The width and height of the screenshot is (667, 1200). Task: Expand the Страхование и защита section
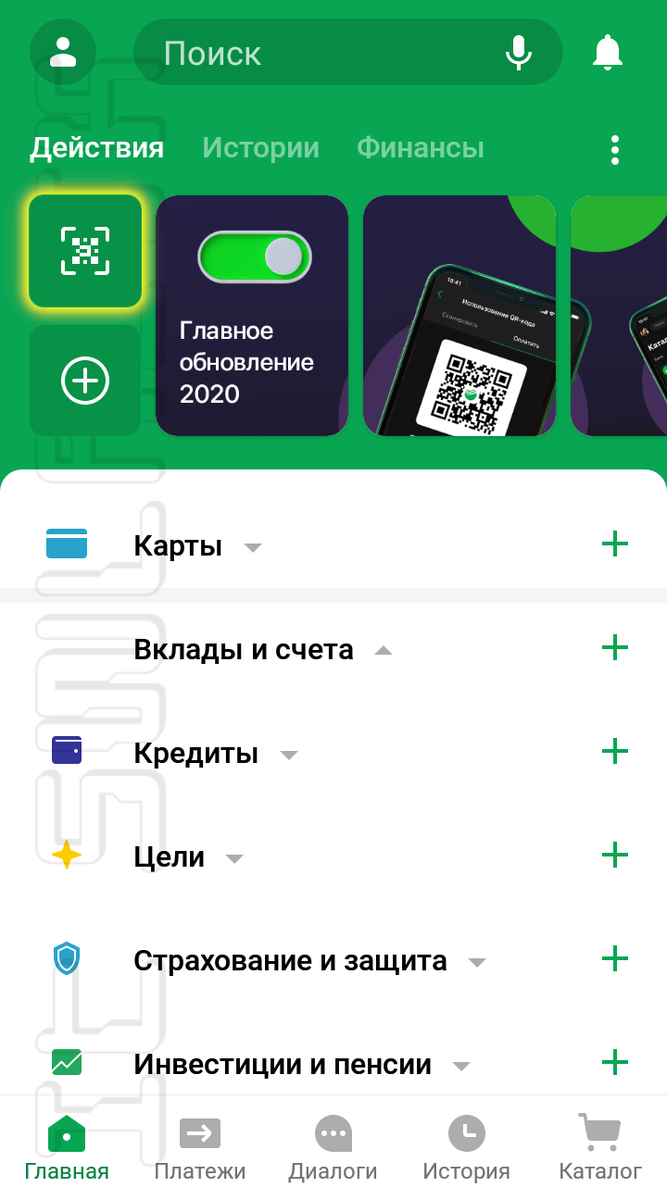pos(477,963)
